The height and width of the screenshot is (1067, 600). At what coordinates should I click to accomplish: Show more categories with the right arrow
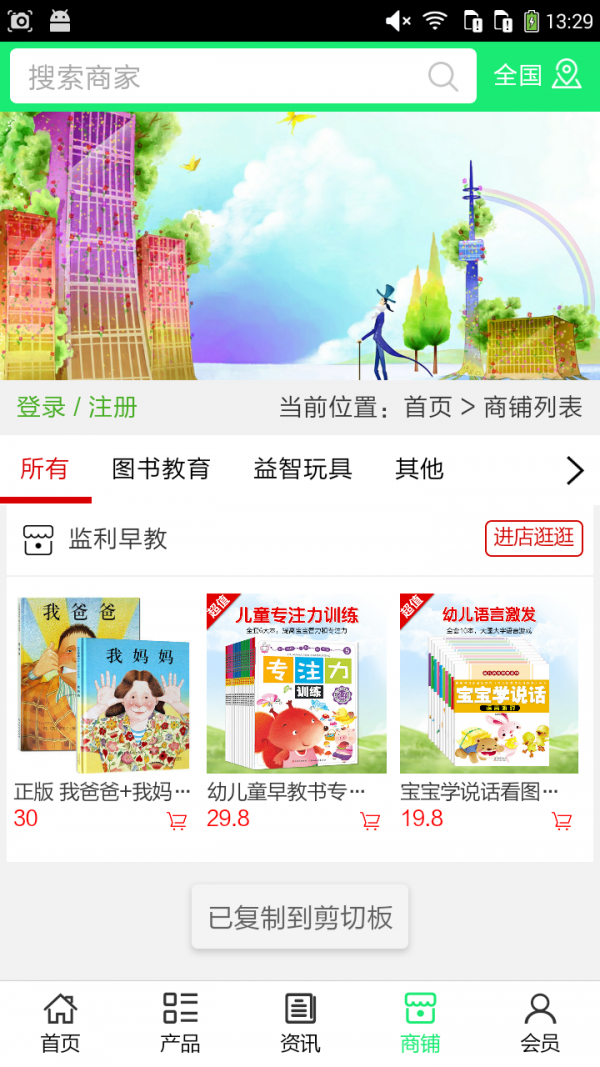tap(574, 470)
